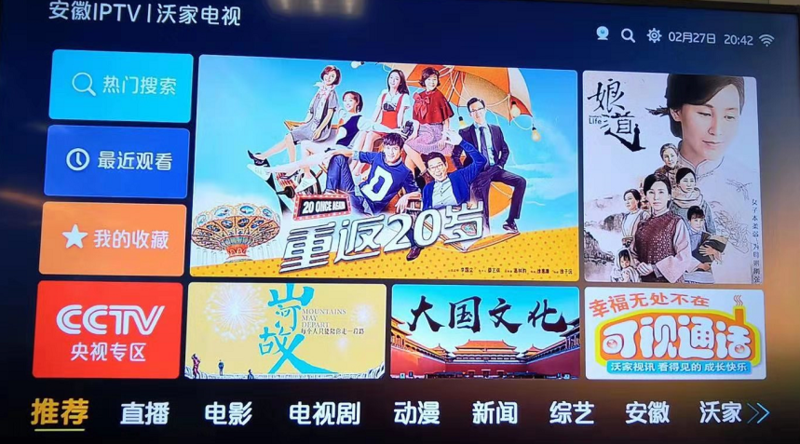Switch to the 新闻 tab
The width and height of the screenshot is (800, 444).
click(496, 413)
